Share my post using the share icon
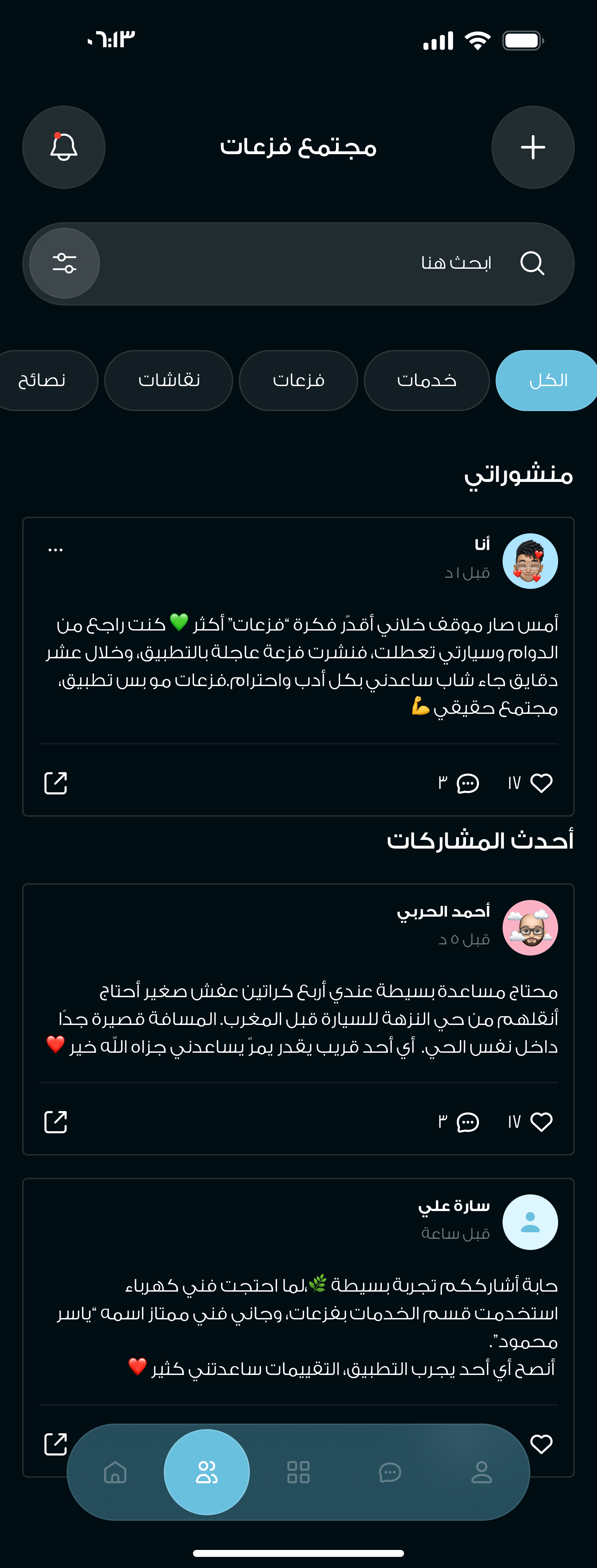The image size is (597, 1568). click(x=56, y=783)
